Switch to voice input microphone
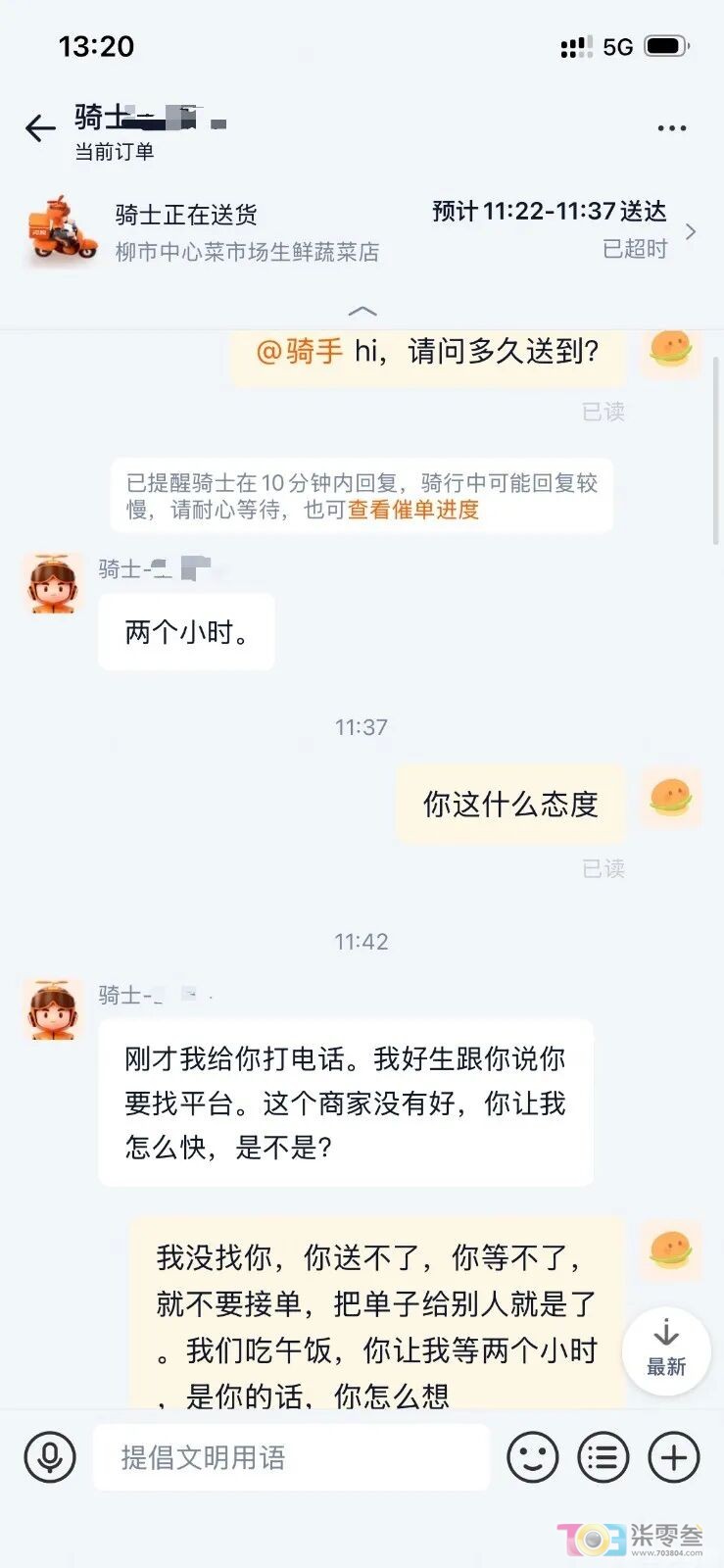Viewport: 724px width, 1568px height. [x=50, y=1456]
